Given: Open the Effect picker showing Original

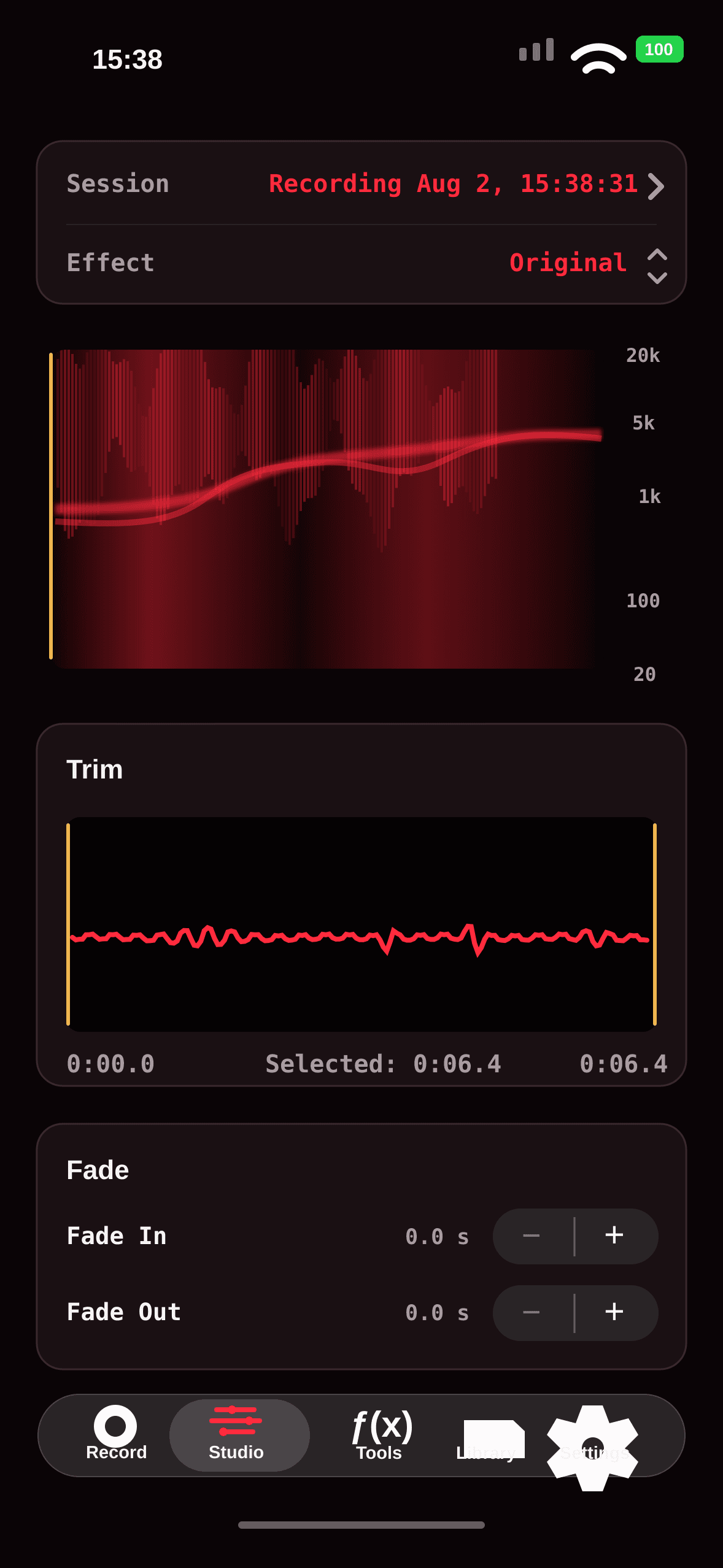Looking at the screenshot, I should click(361, 264).
